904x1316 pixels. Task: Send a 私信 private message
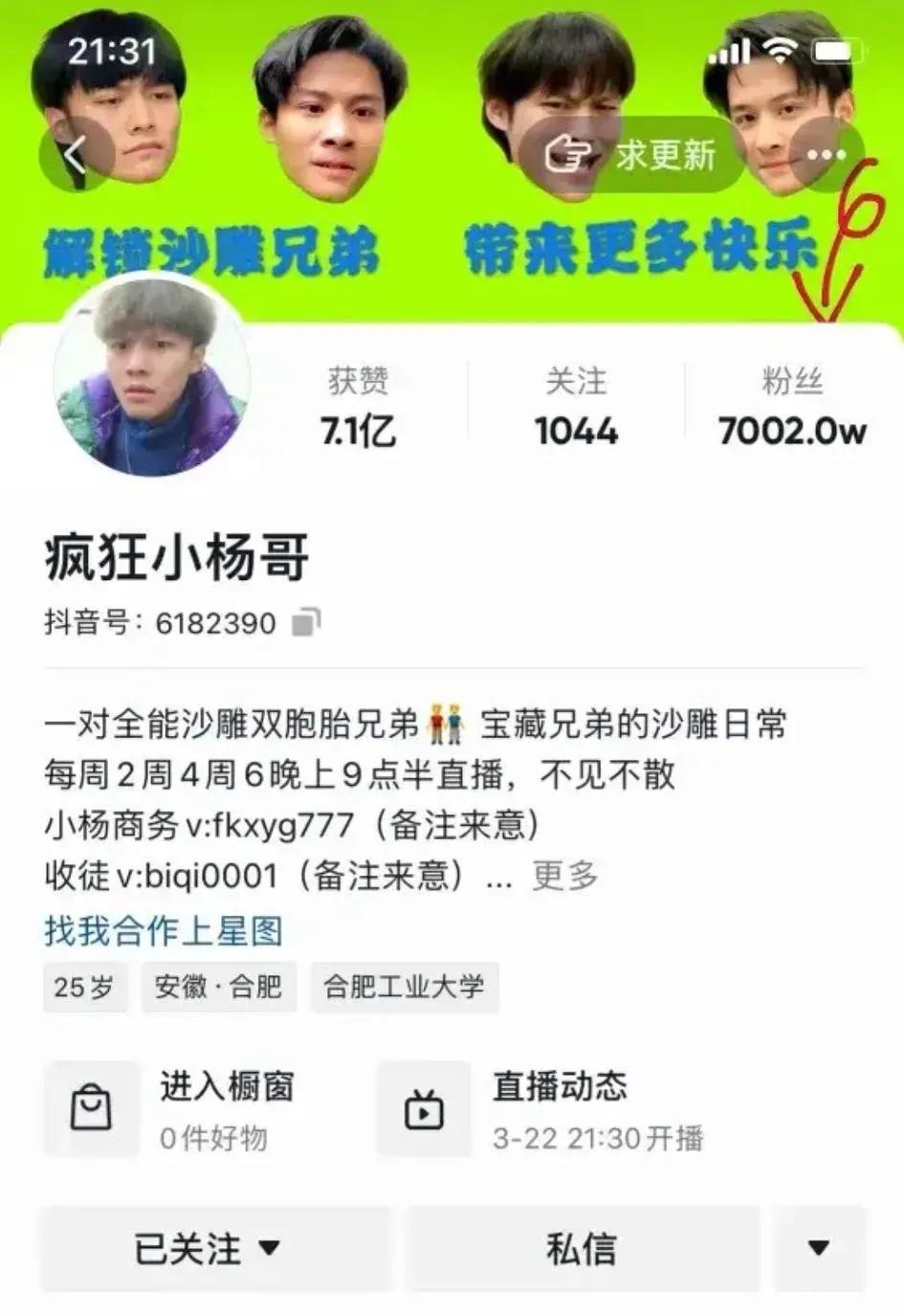(x=582, y=1248)
